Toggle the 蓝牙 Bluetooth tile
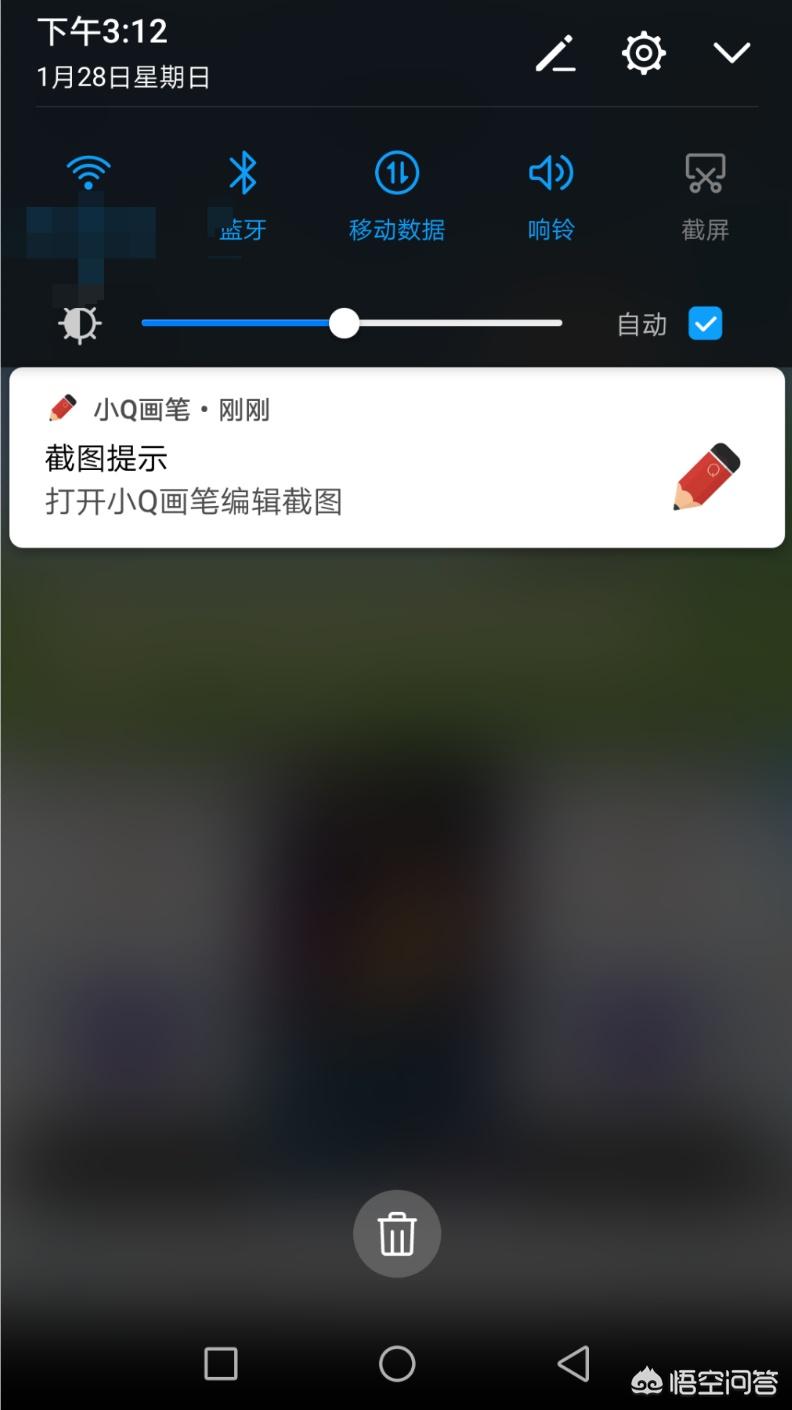 point(243,197)
